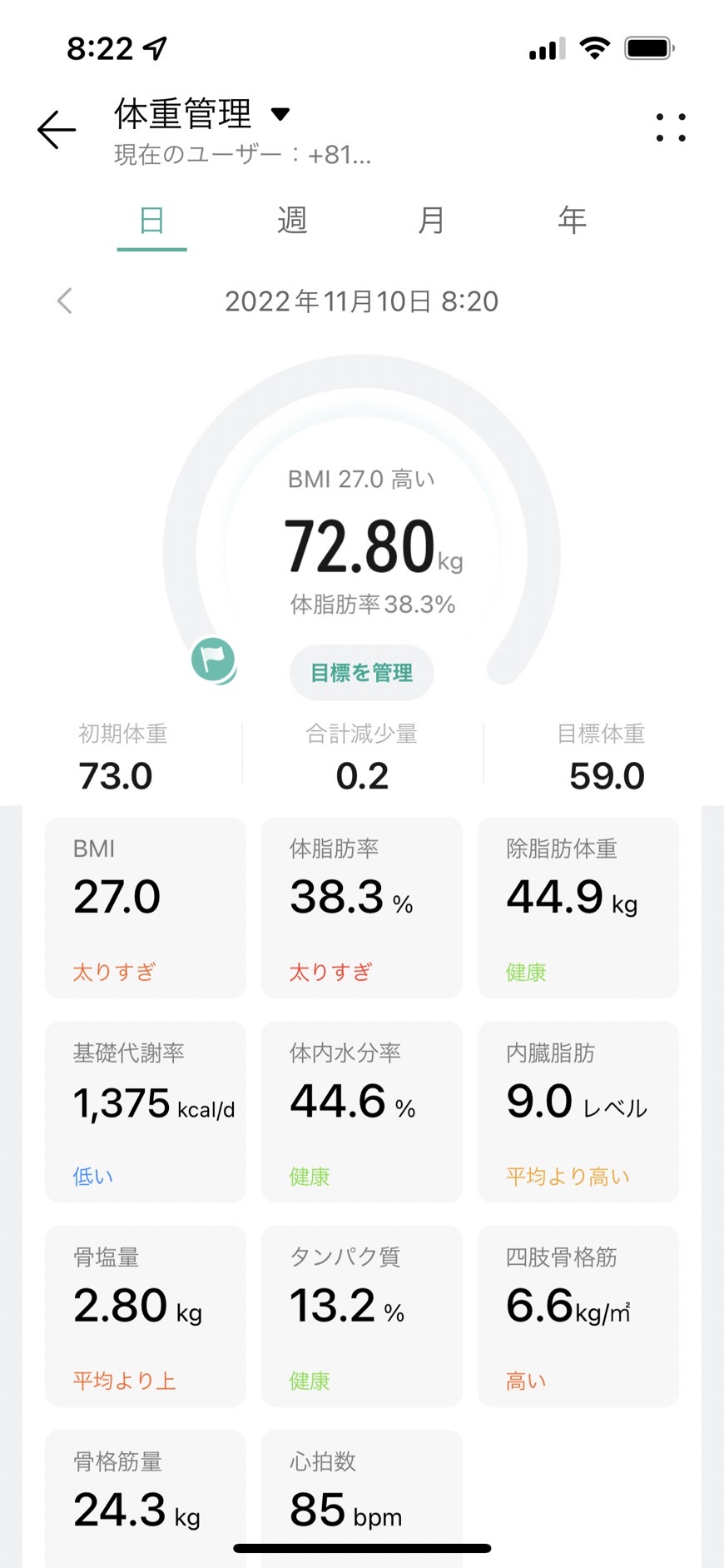
Task: Open the 除脂肪体重 card
Action: (x=578, y=908)
